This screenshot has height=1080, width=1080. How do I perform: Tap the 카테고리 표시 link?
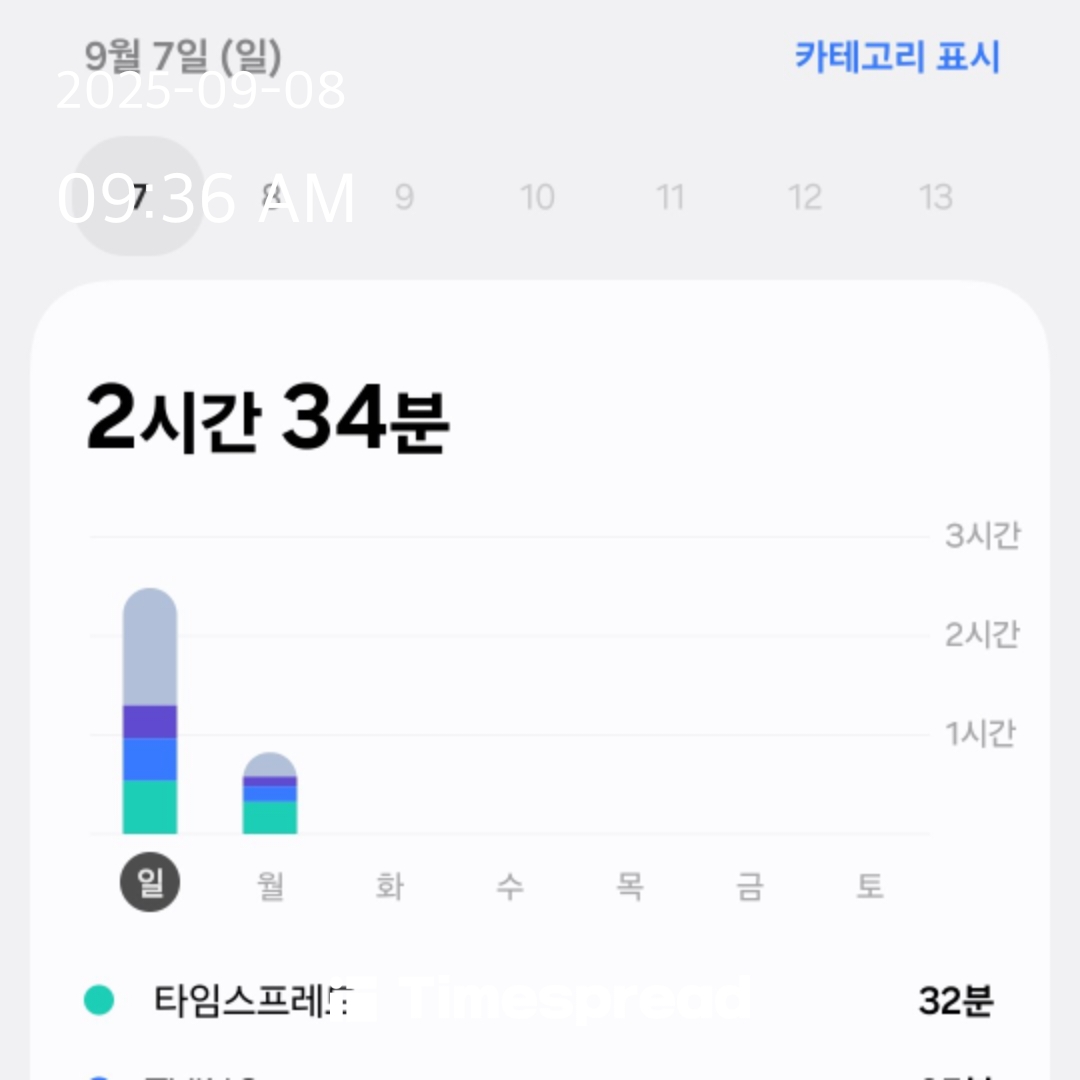coord(897,57)
